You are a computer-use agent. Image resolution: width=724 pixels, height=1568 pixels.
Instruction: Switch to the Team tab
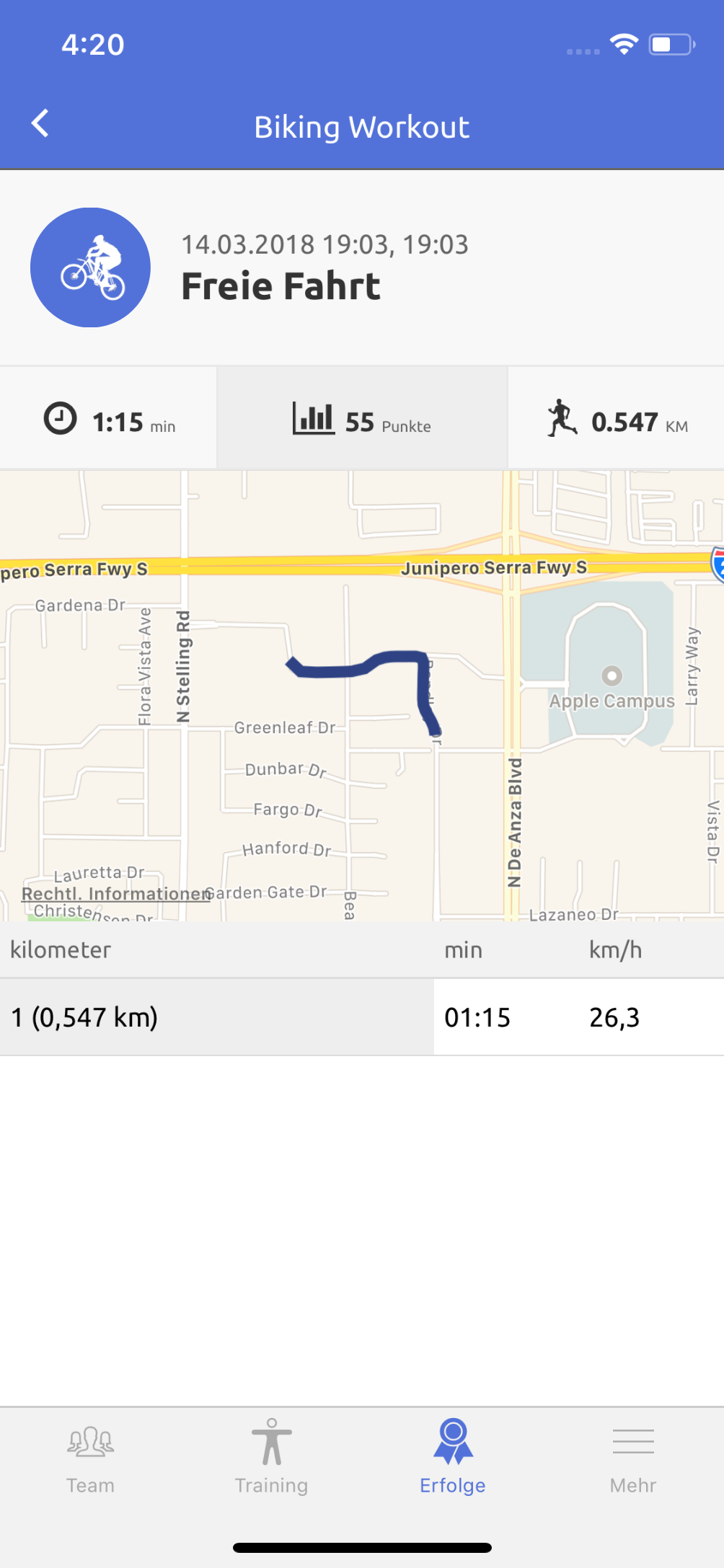(90, 1458)
